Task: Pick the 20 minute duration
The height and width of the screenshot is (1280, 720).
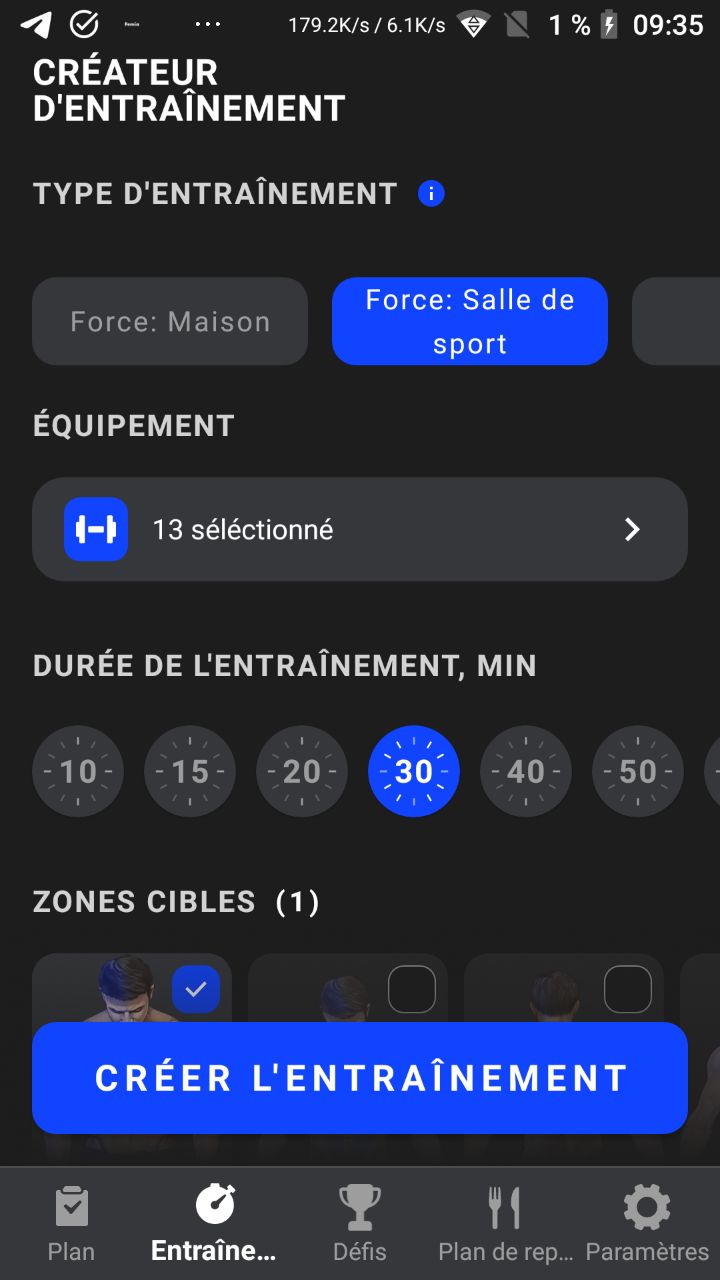Action: pos(302,771)
